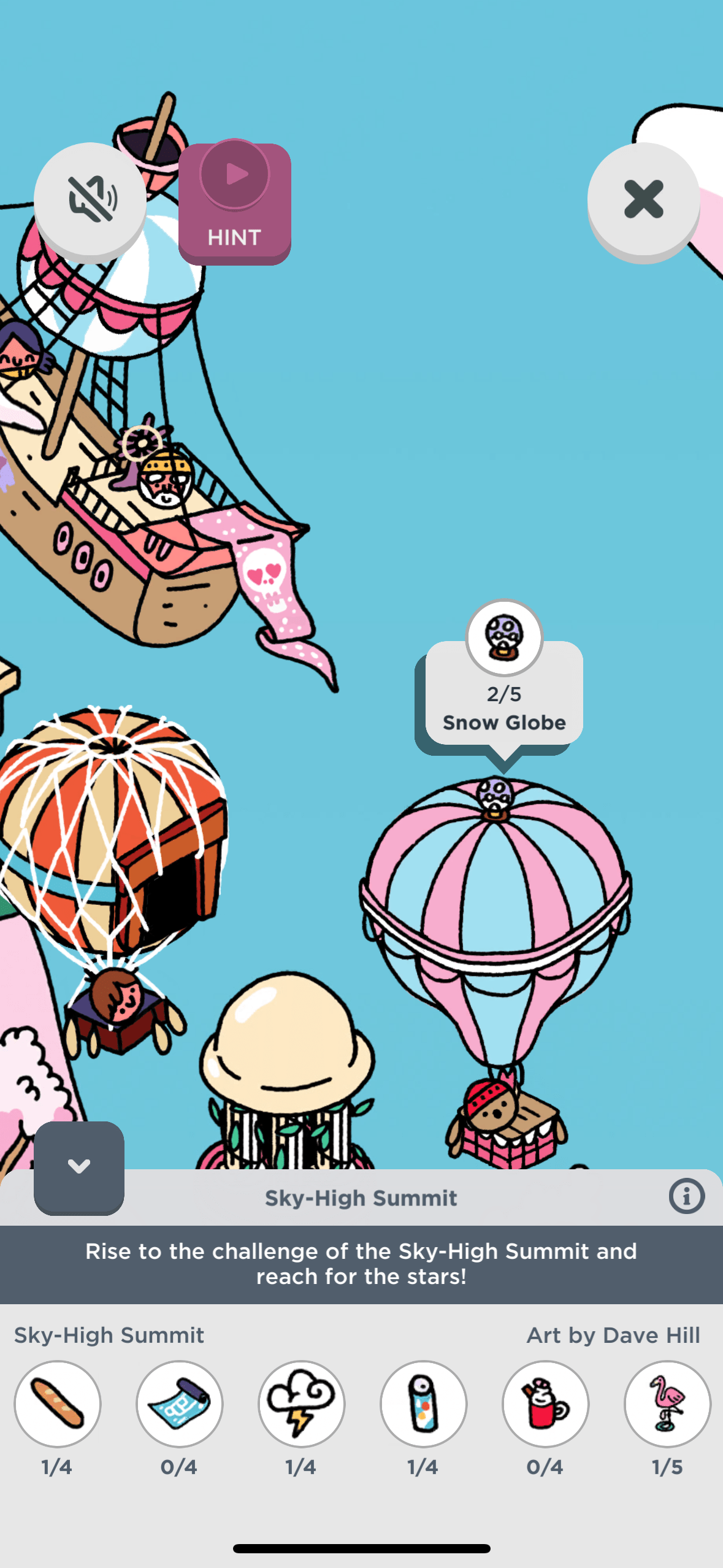Screen dimensions: 723x1568
Task: Unmute the game sound
Action: (x=90, y=199)
